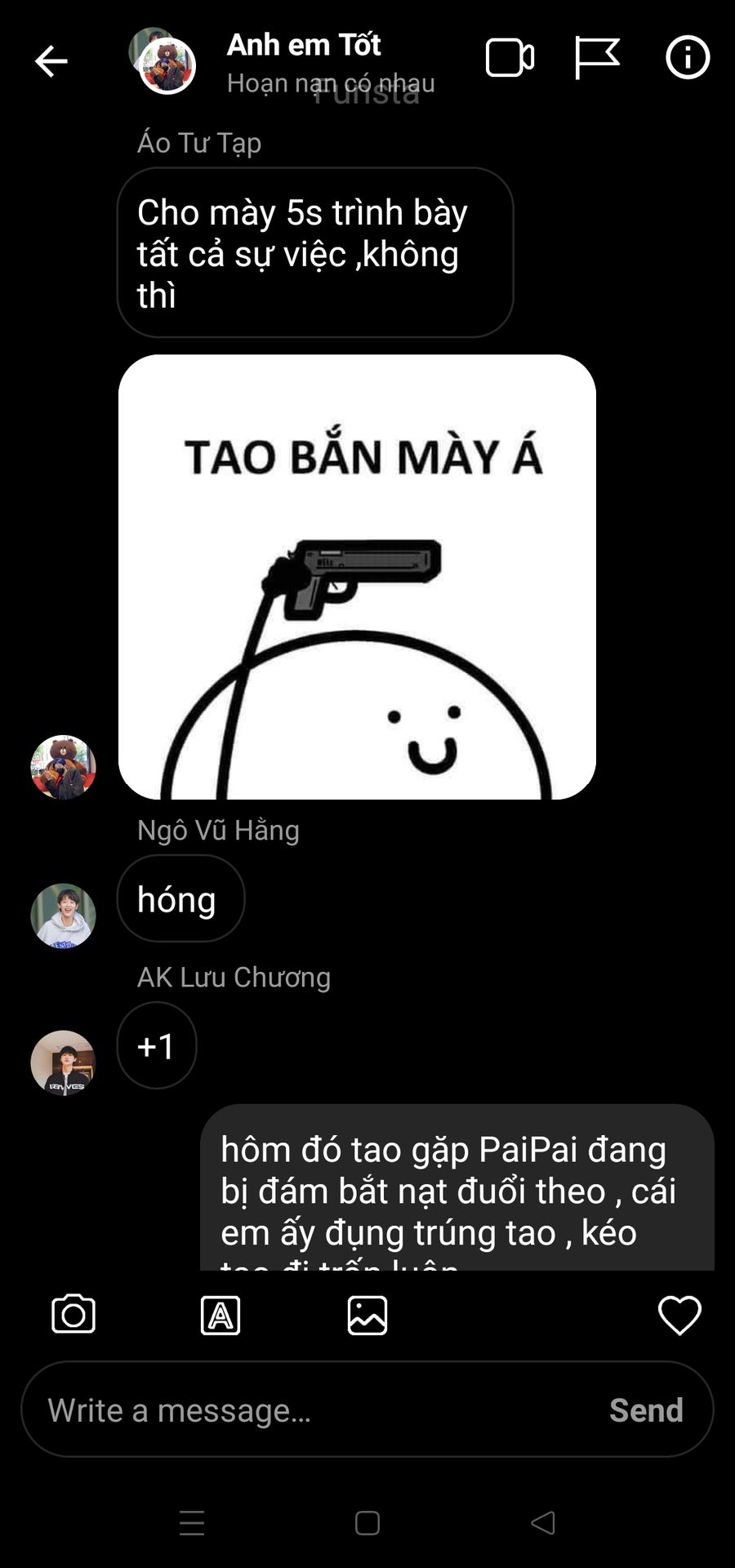View the TAO BẮN MÀY Á image
The width and height of the screenshot is (735, 1568).
pos(357,577)
